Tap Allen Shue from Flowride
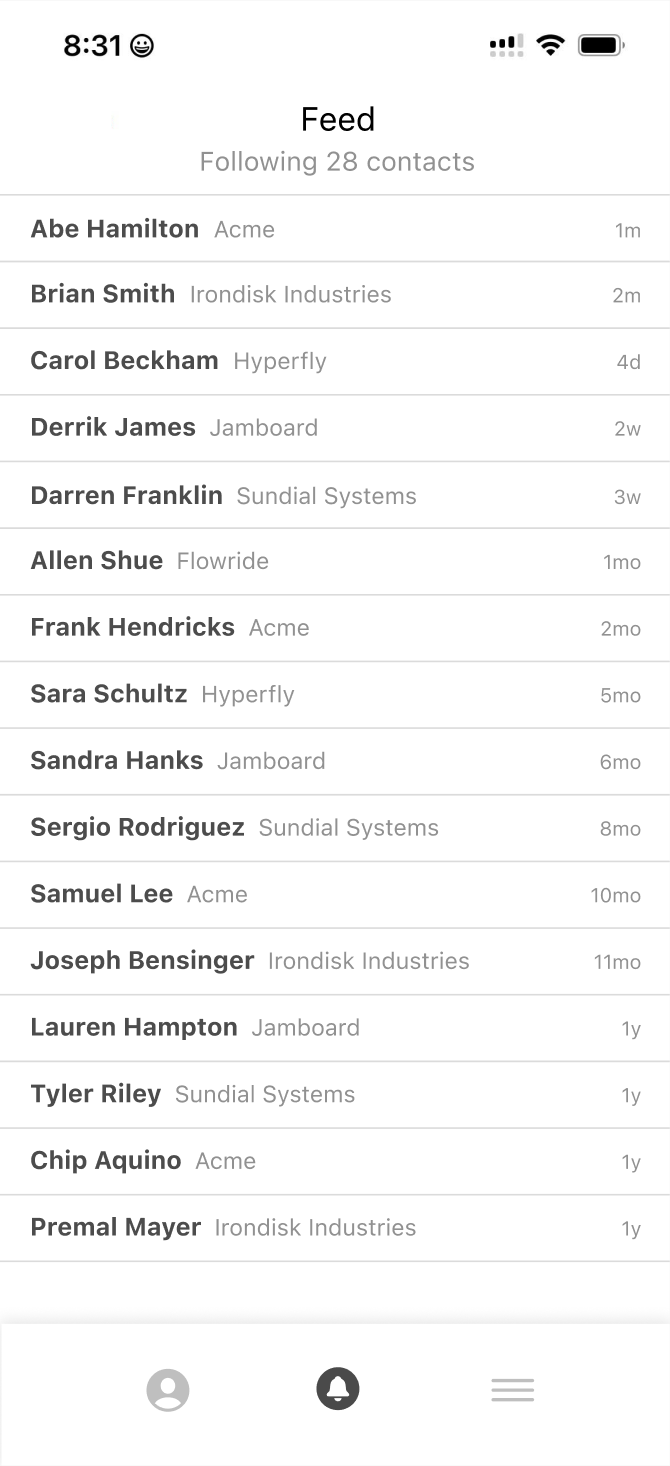670x1466 pixels. tap(334, 561)
